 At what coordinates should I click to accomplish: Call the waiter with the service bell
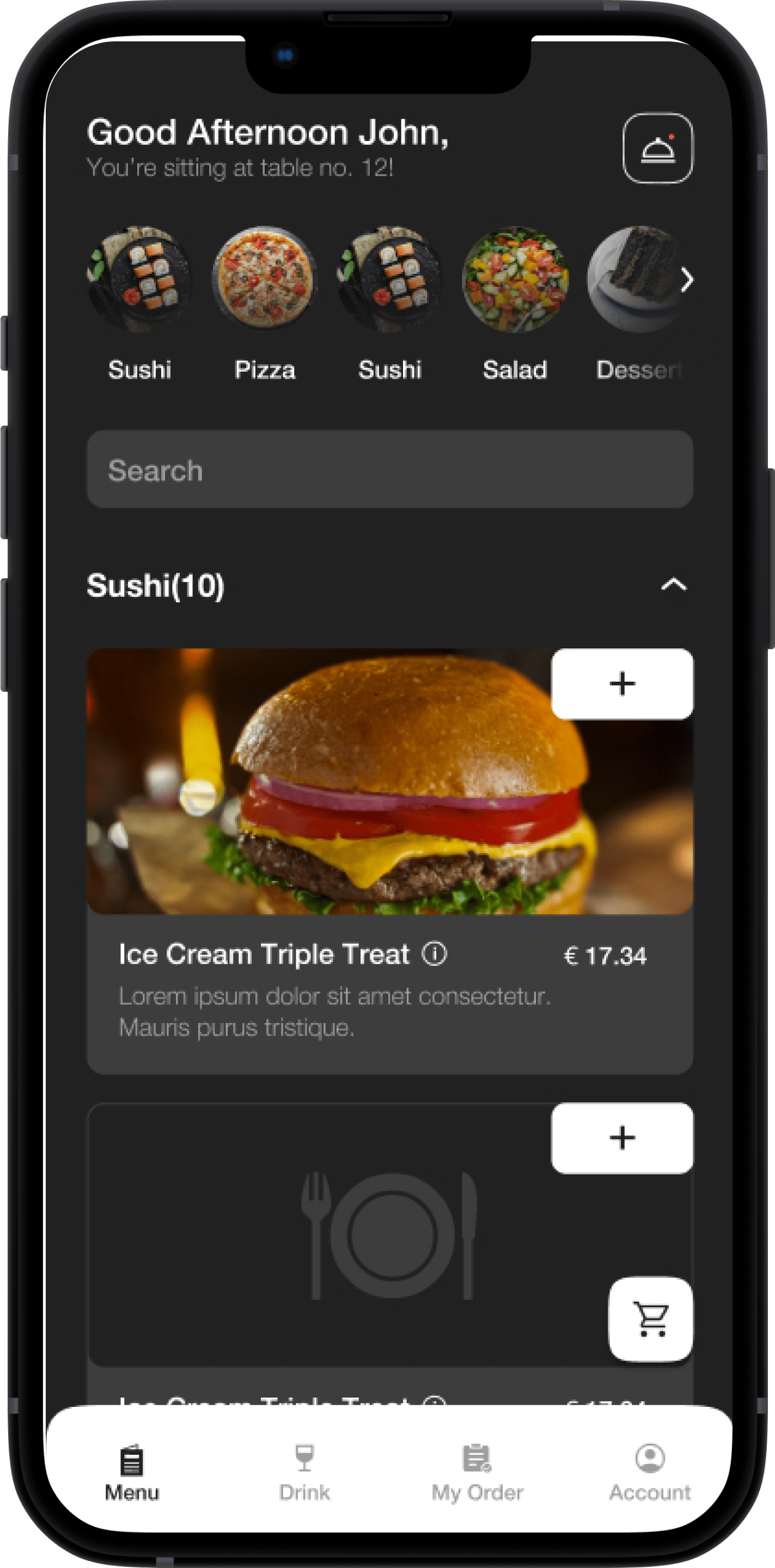(657, 148)
